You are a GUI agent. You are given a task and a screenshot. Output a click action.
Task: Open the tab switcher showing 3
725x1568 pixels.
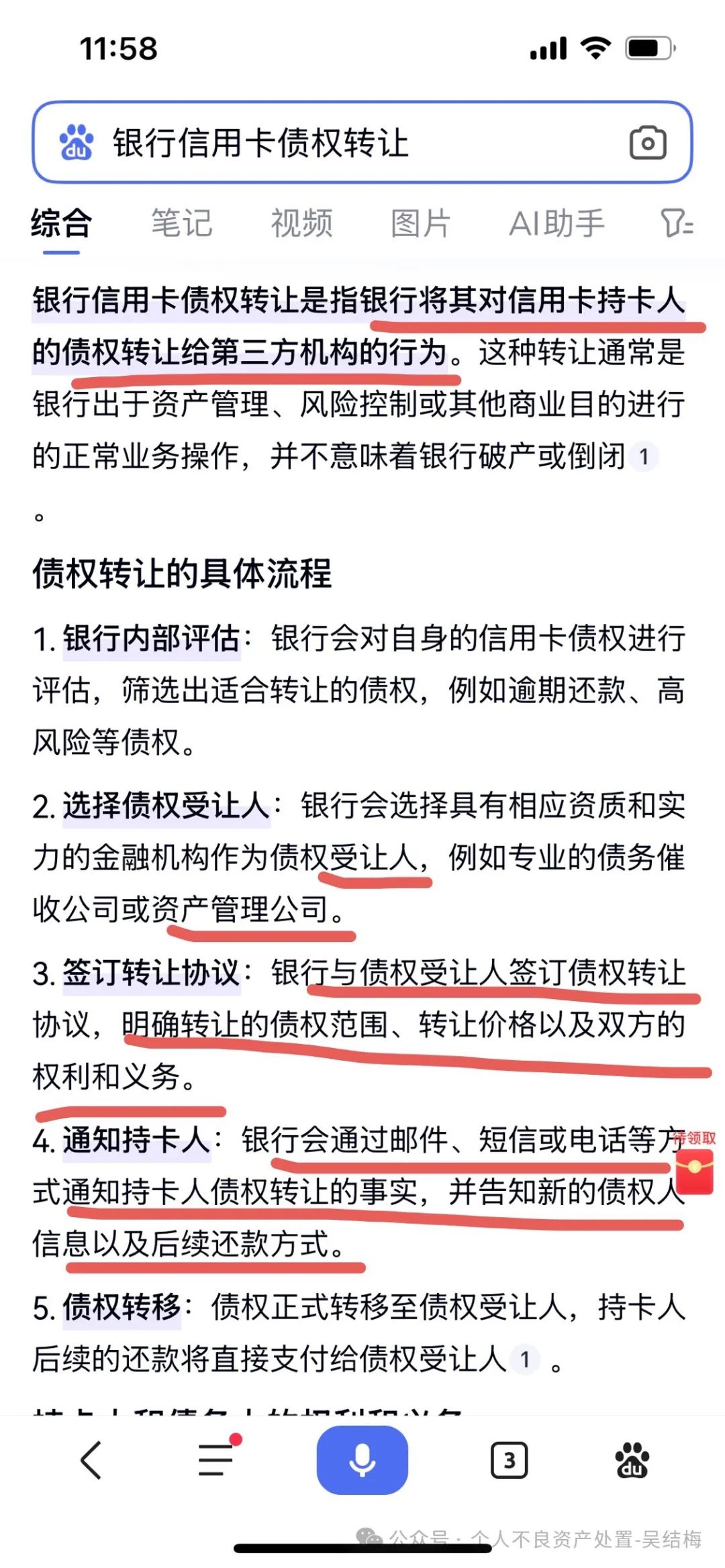tap(509, 1460)
